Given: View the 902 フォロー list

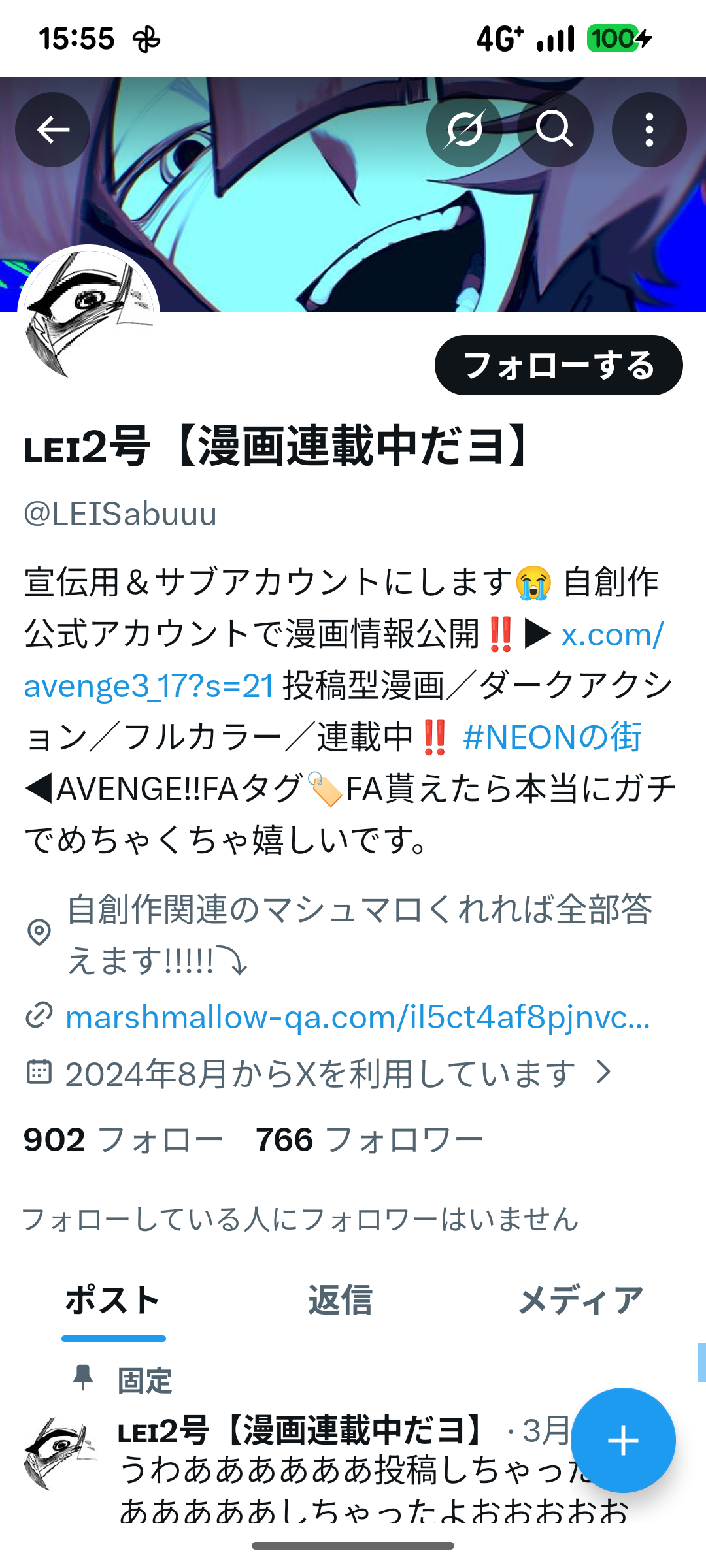Looking at the screenshot, I should [123, 1140].
